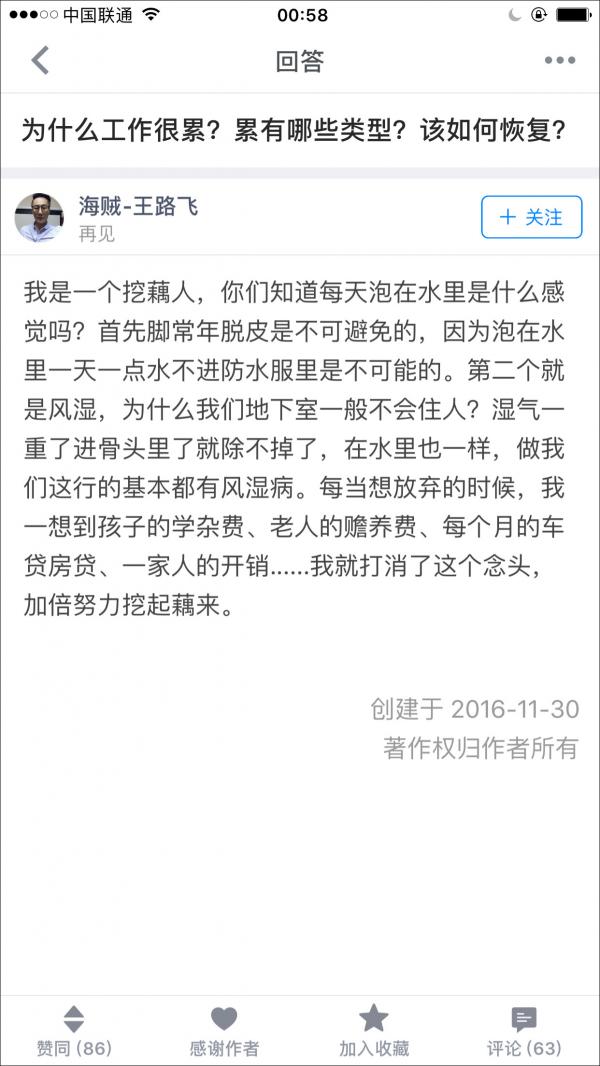Open the question title about tiring work

coord(295,131)
